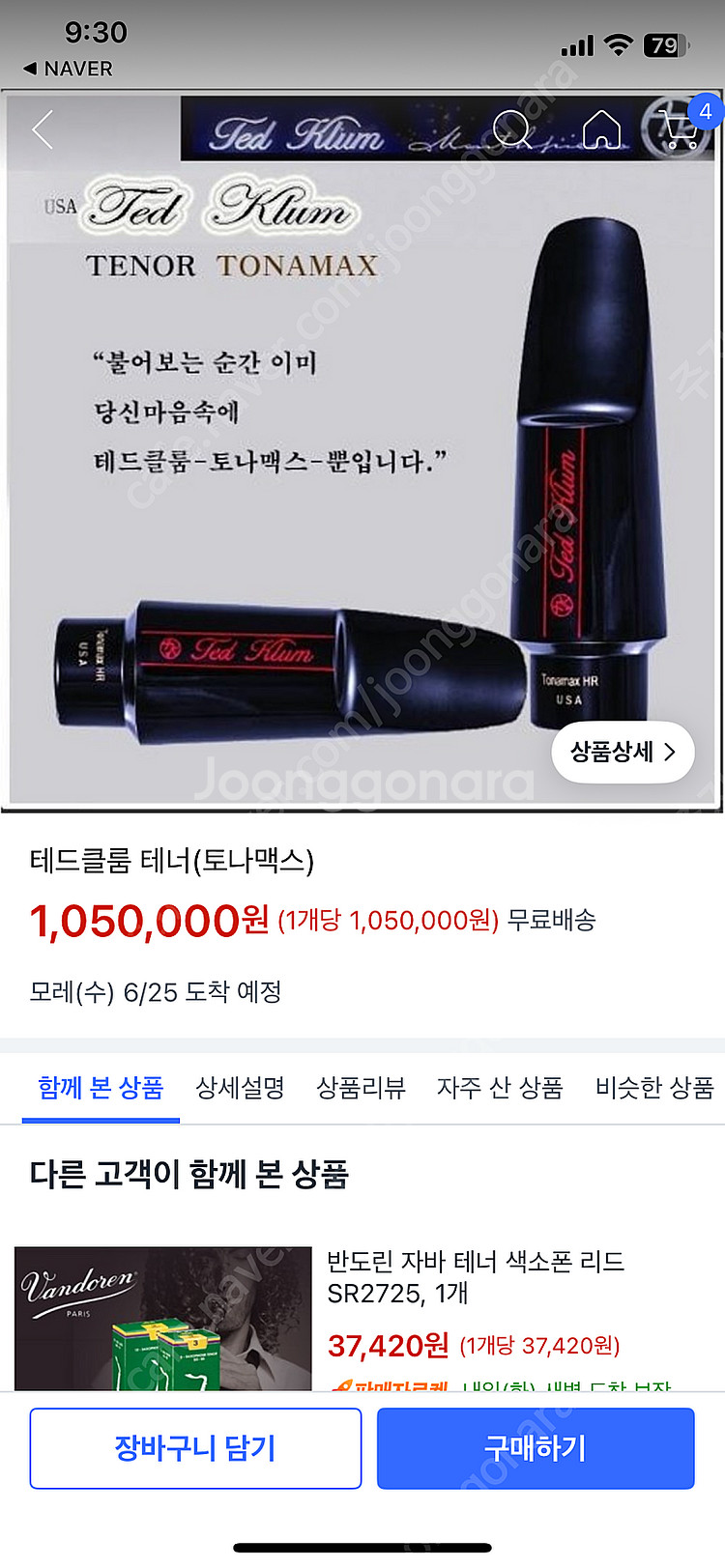Image resolution: width=725 pixels, height=1568 pixels.
Task: Open the 상품리뷰 reviews tab
Action: [360, 1088]
